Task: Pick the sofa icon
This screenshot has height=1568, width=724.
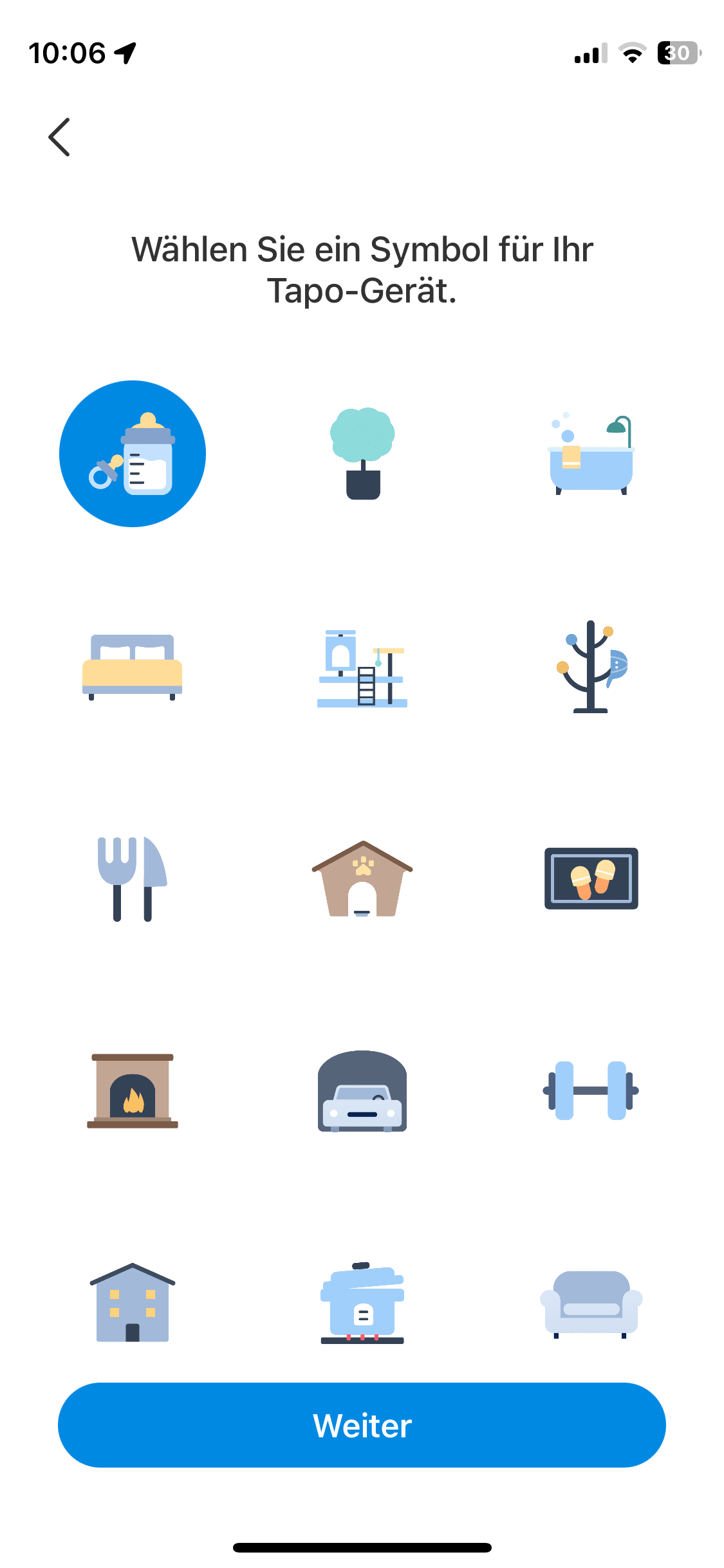Action: coord(591,1304)
